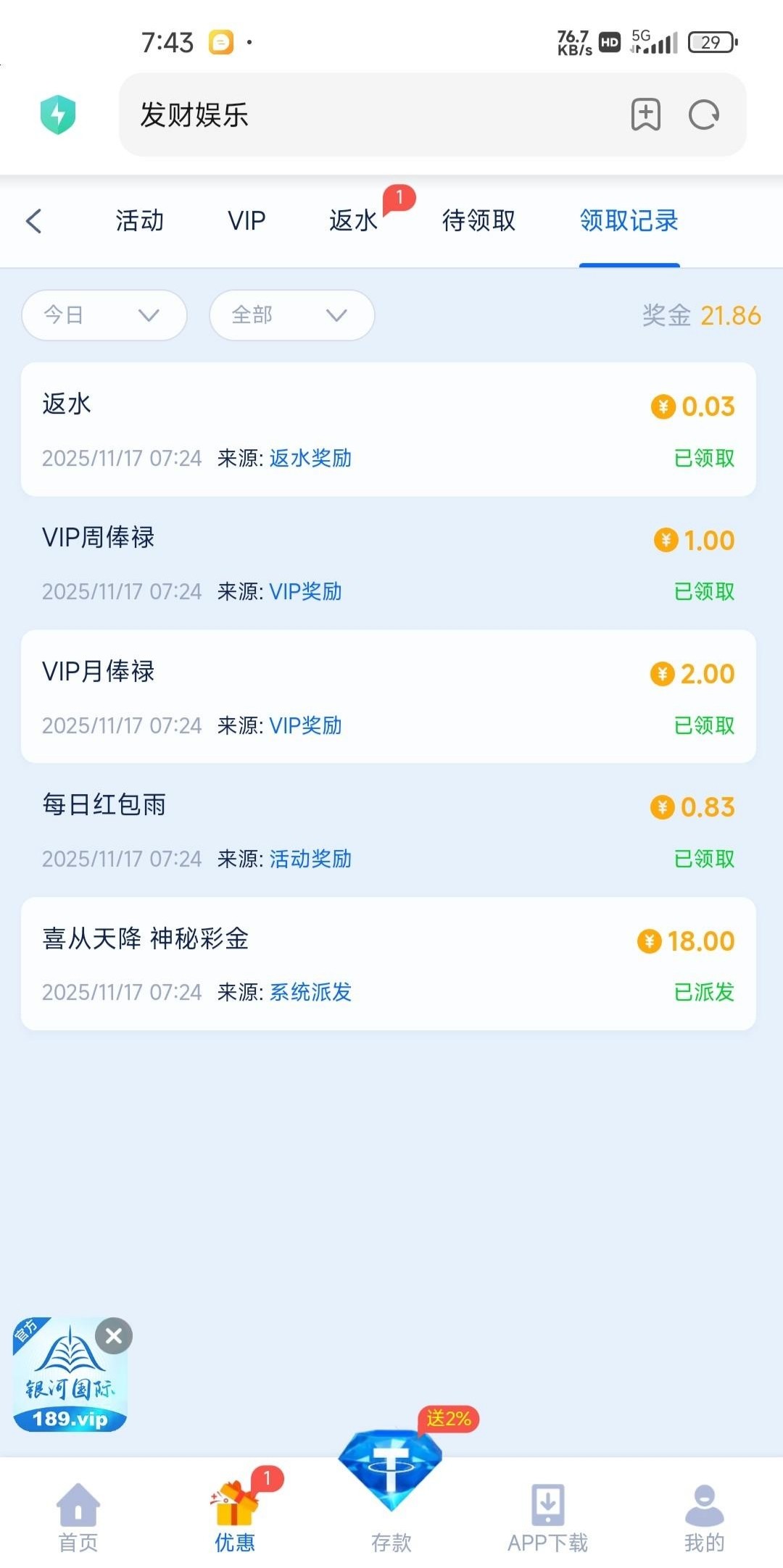Image resolution: width=783 pixels, height=1568 pixels.
Task: Tap the 发财娱乐 address bar
Action: [362, 114]
